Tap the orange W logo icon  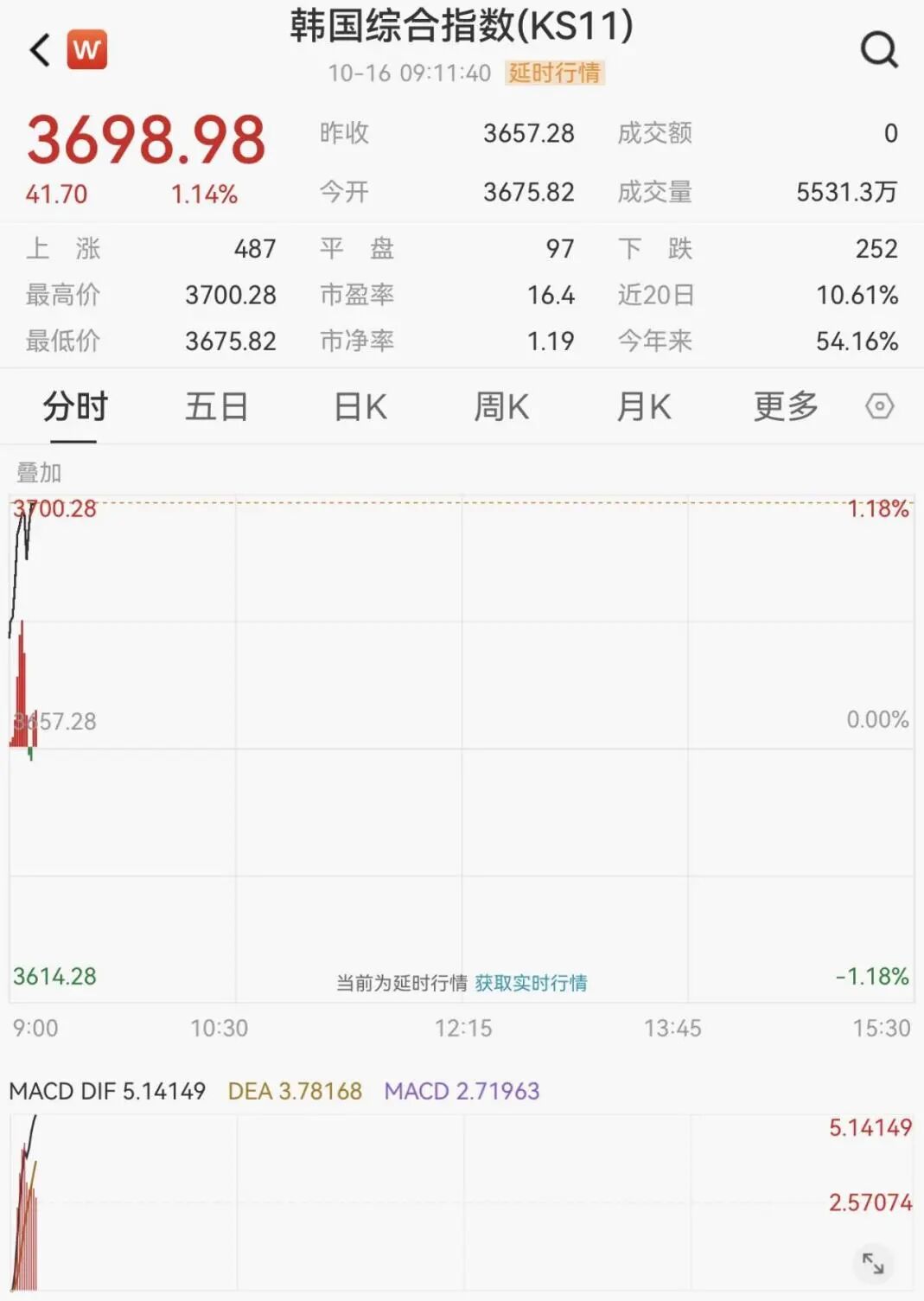(x=87, y=50)
